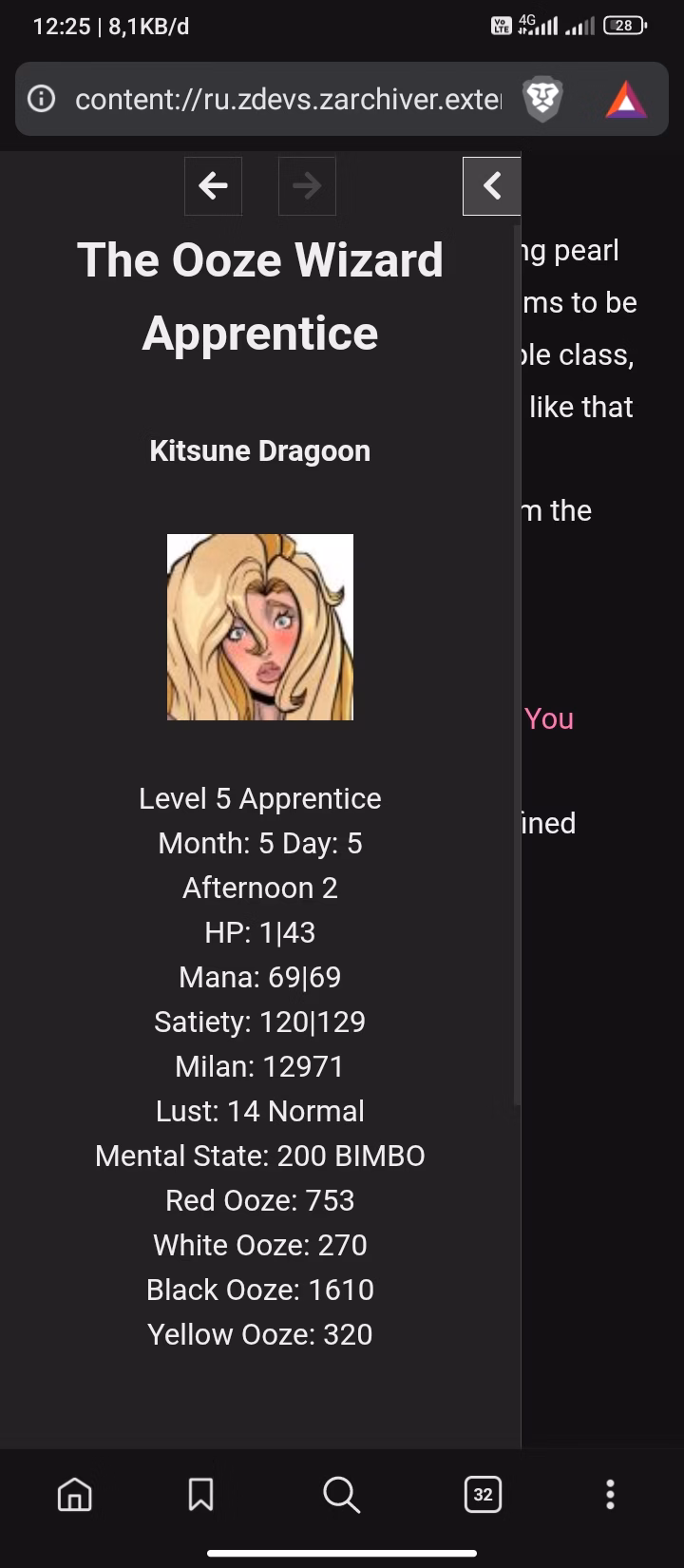This screenshot has width=684, height=1568.
Task: Go to browser home page
Action: 75,1495
